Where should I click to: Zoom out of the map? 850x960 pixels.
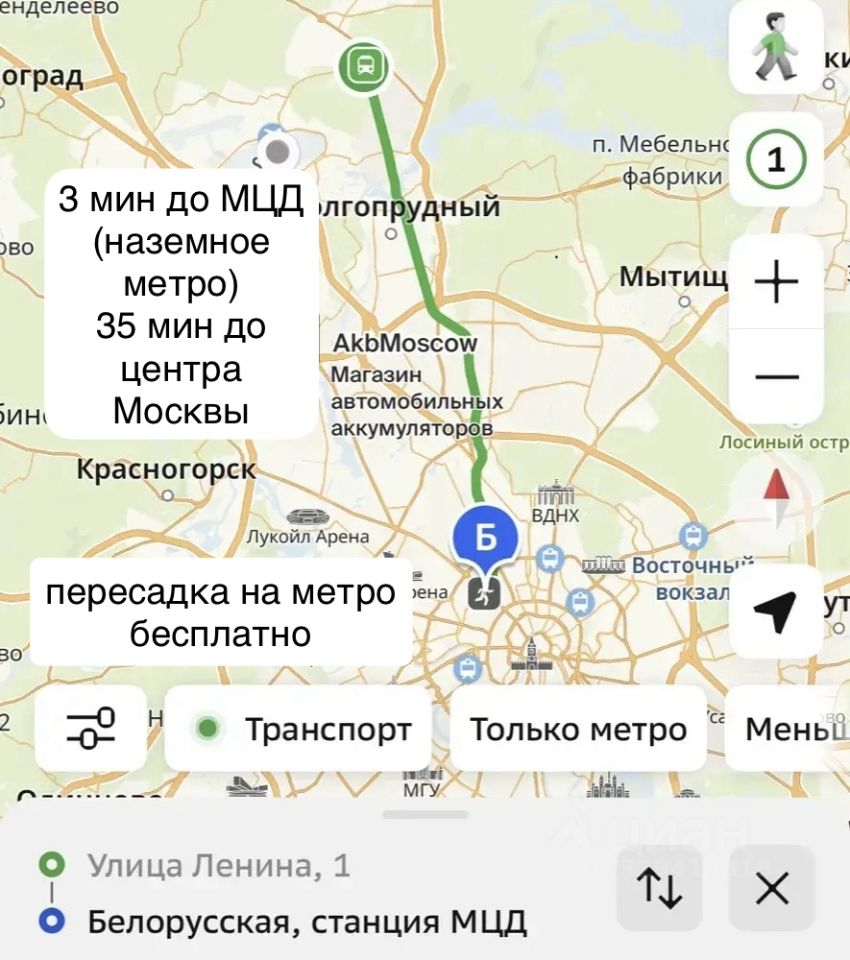click(775, 376)
